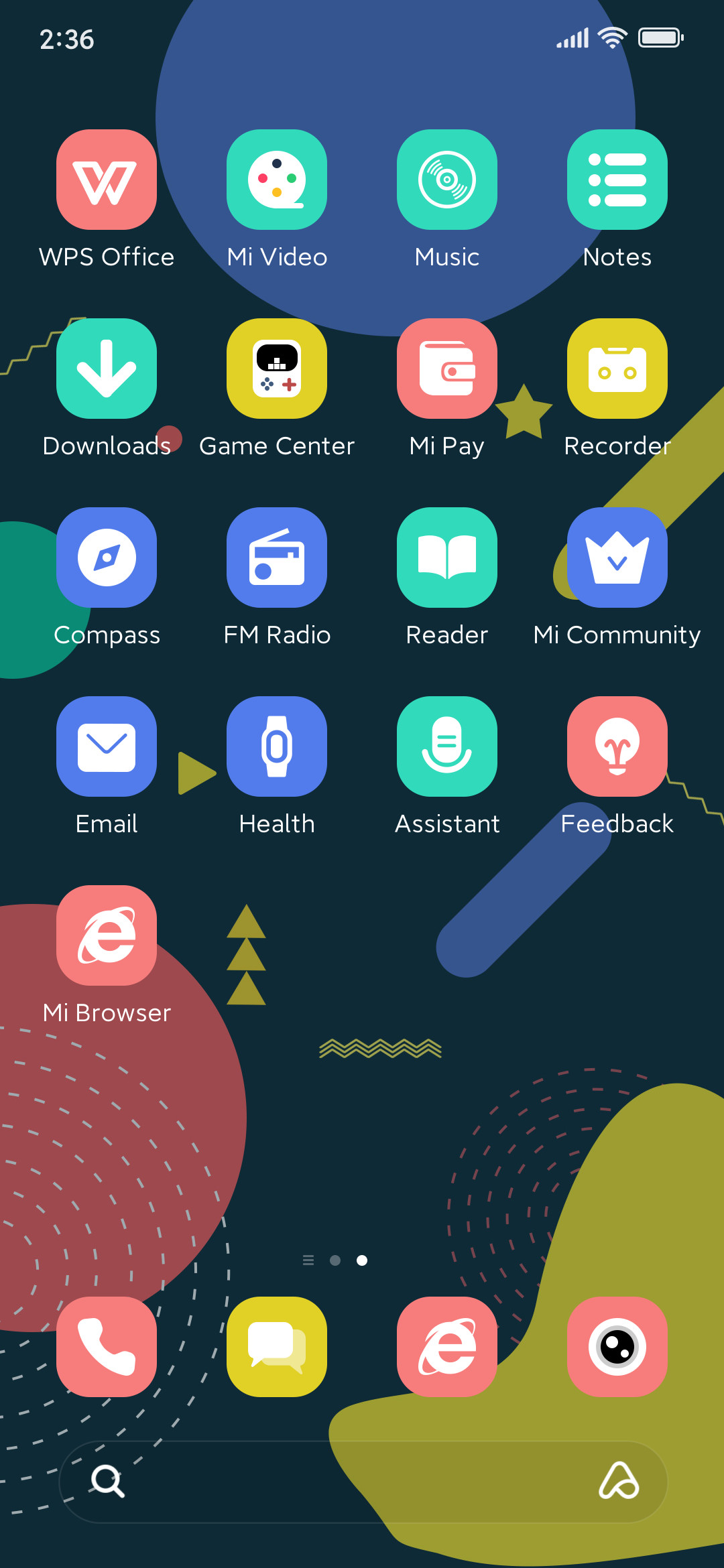Open the Phone dialer in the dock
Viewport: 724px width, 1568px height.
(107, 1347)
